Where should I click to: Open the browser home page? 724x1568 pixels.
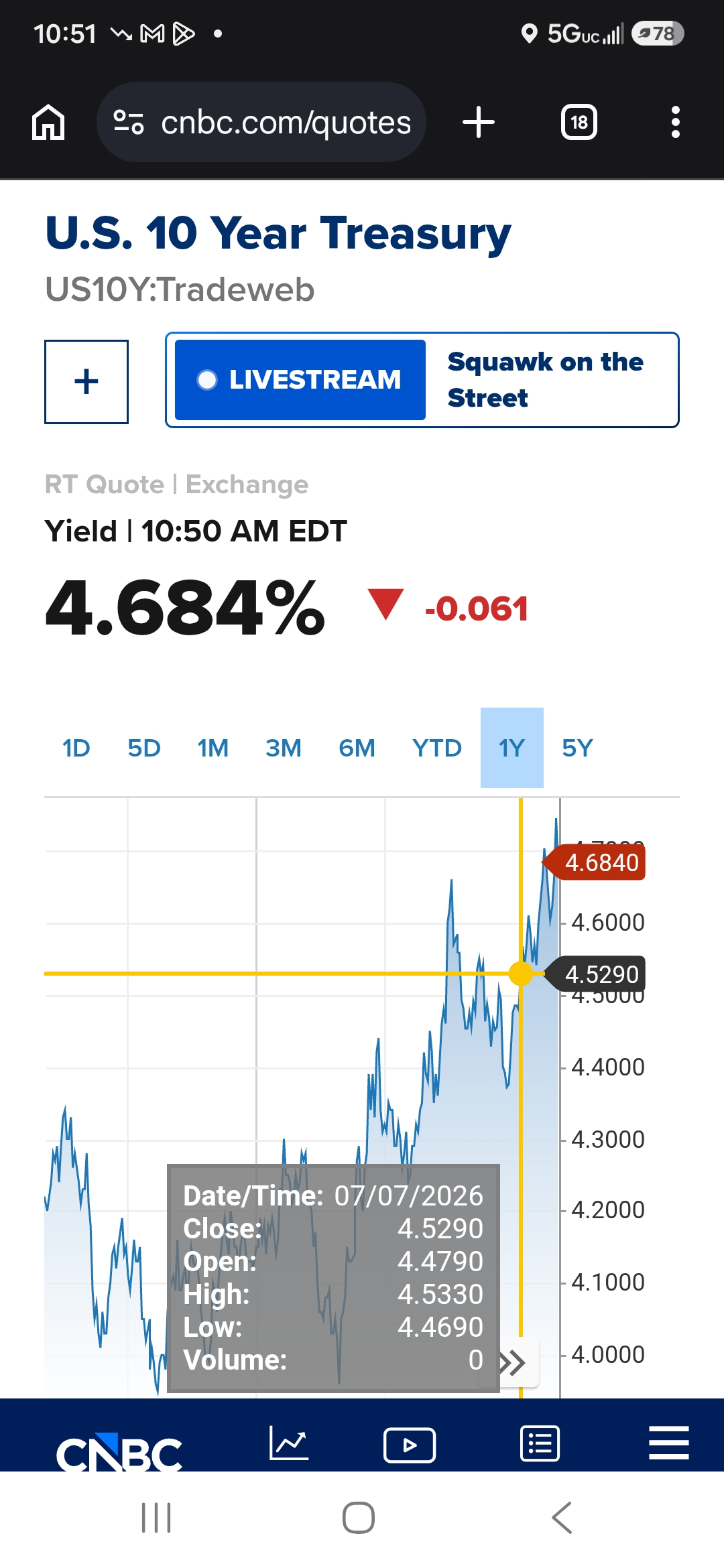(x=48, y=123)
